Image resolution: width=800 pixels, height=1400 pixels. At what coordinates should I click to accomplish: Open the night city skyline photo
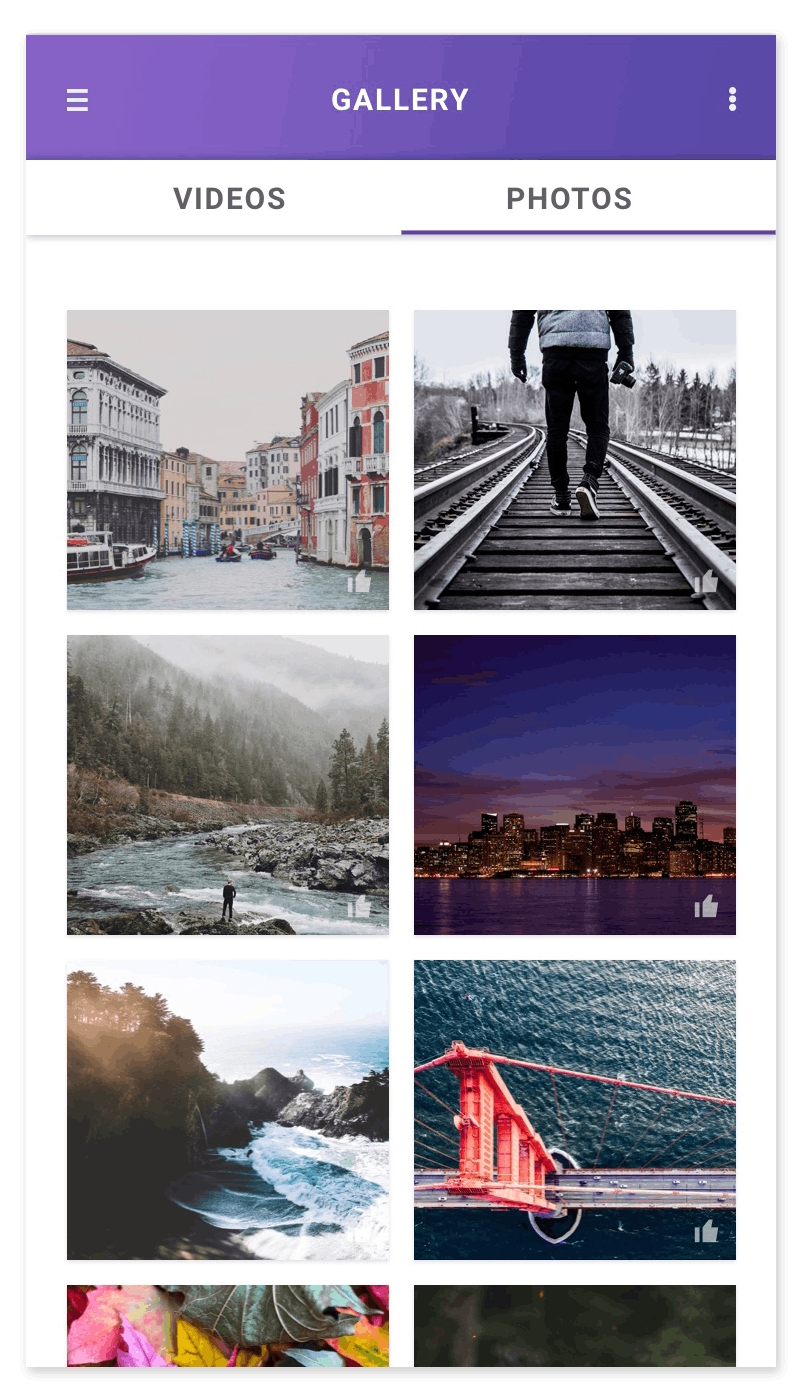(575, 784)
